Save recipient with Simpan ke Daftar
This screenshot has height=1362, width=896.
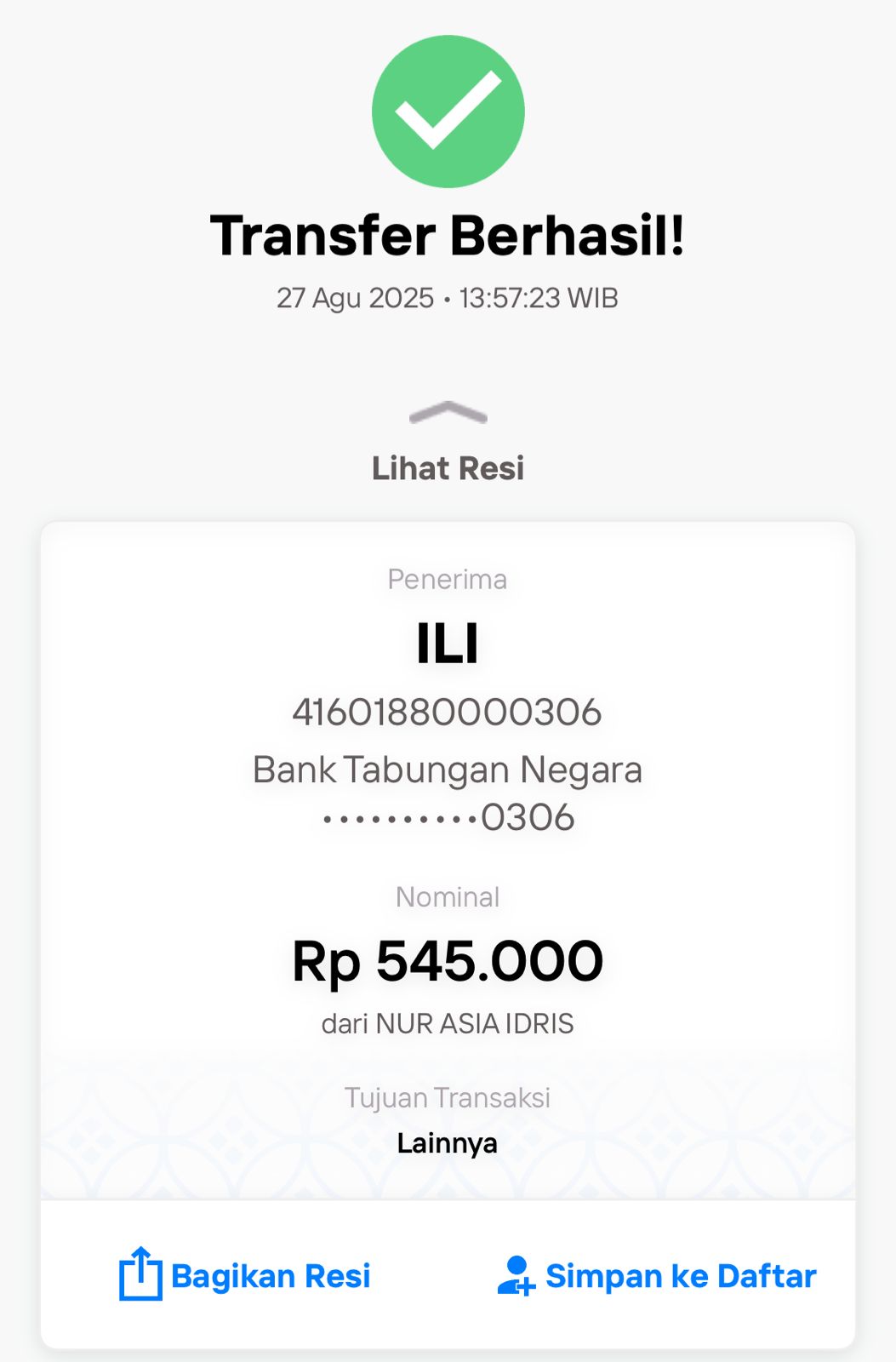[x=657, y=1275]
